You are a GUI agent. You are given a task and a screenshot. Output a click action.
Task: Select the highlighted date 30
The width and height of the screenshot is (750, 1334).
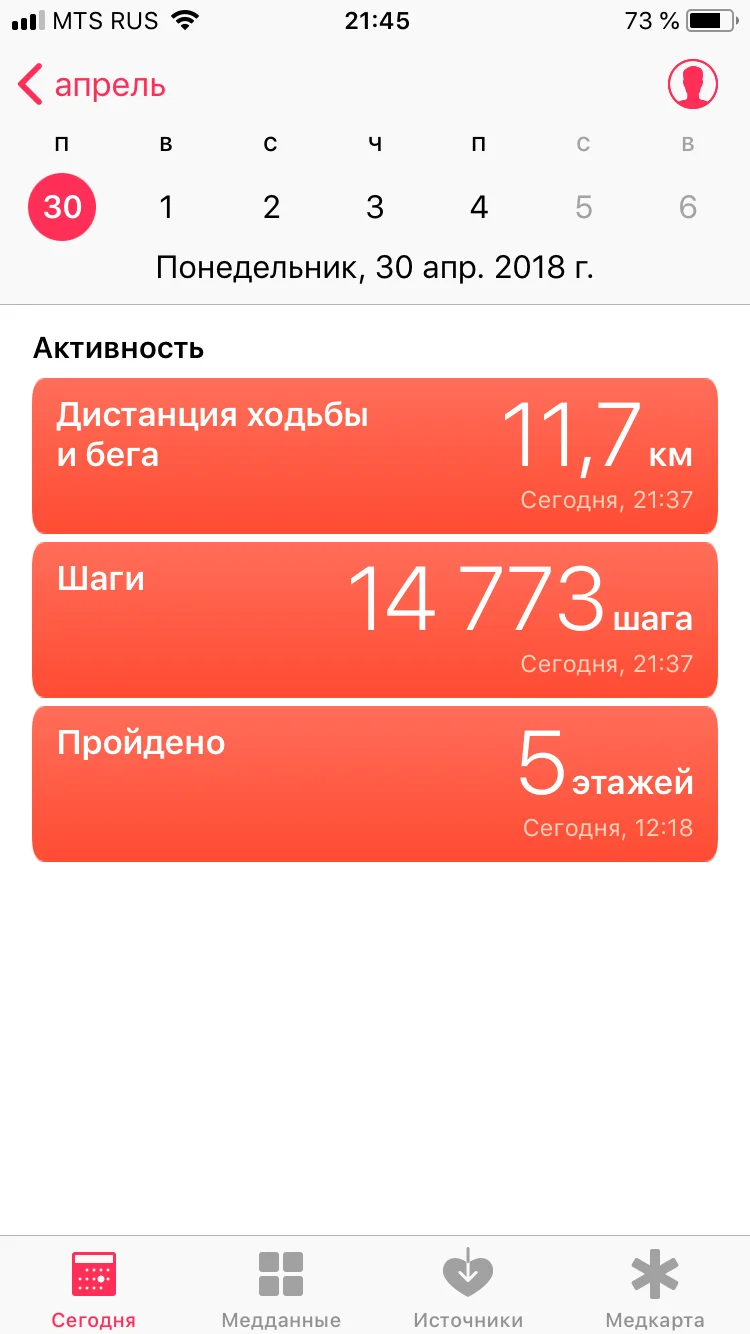[62, 207]
